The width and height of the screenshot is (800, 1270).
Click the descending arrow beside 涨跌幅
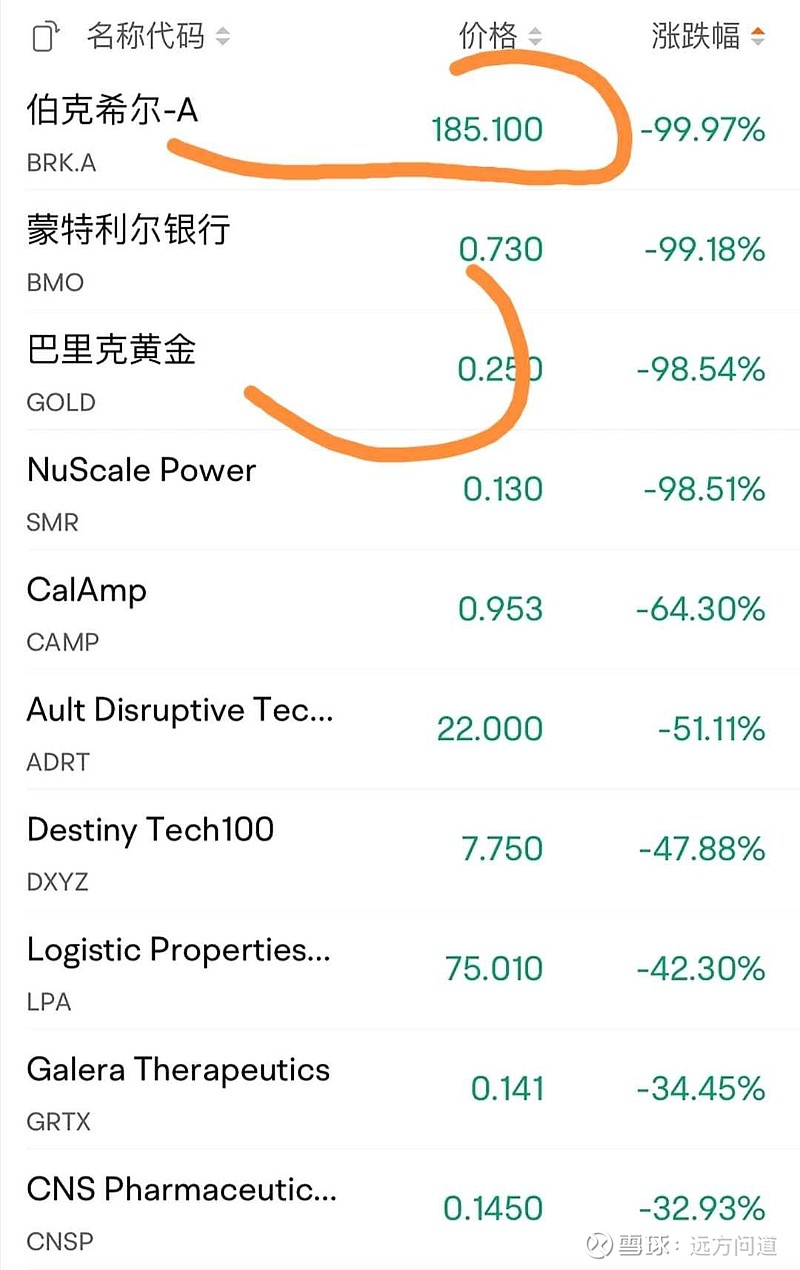[x=757, y=36]
